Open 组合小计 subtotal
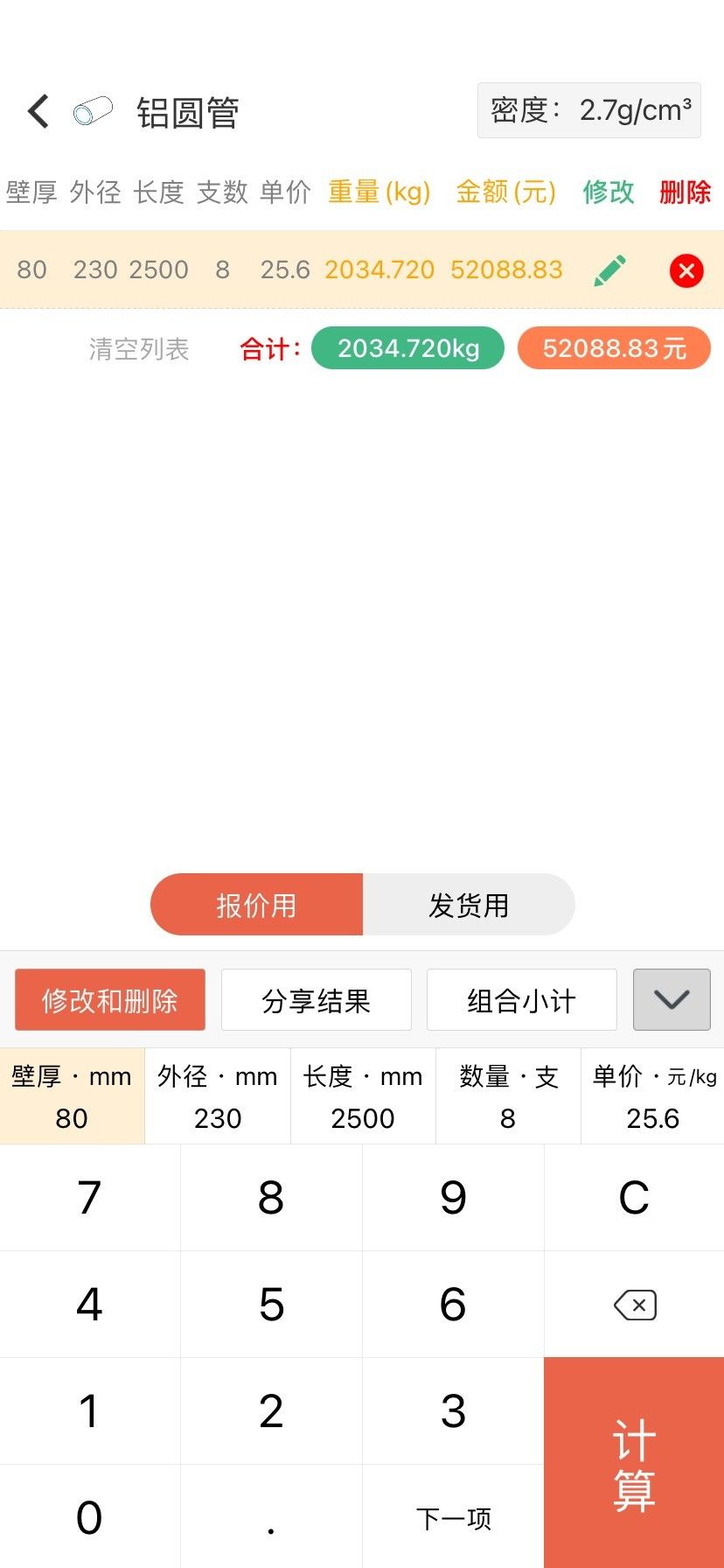This screenshot has width=724, height=1568. coord(521,1000)
